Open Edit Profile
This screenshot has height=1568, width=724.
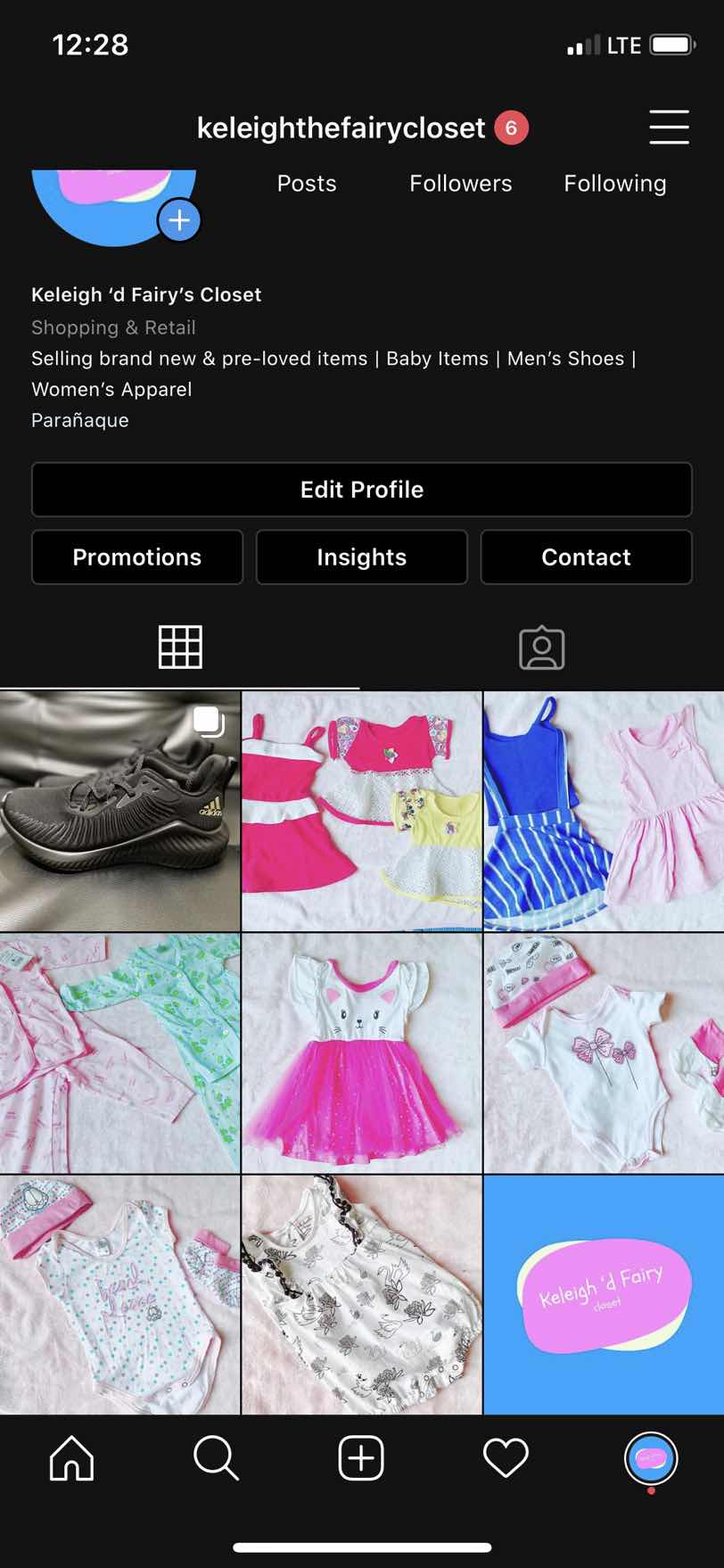(361, 490)
